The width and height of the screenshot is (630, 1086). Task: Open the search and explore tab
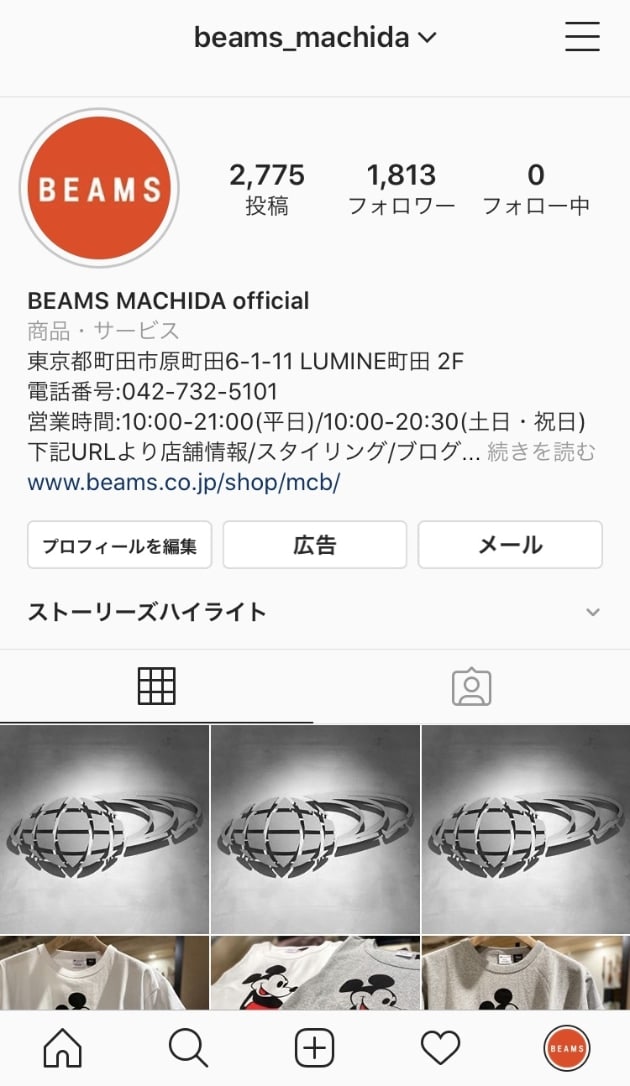pos(188,1048)
